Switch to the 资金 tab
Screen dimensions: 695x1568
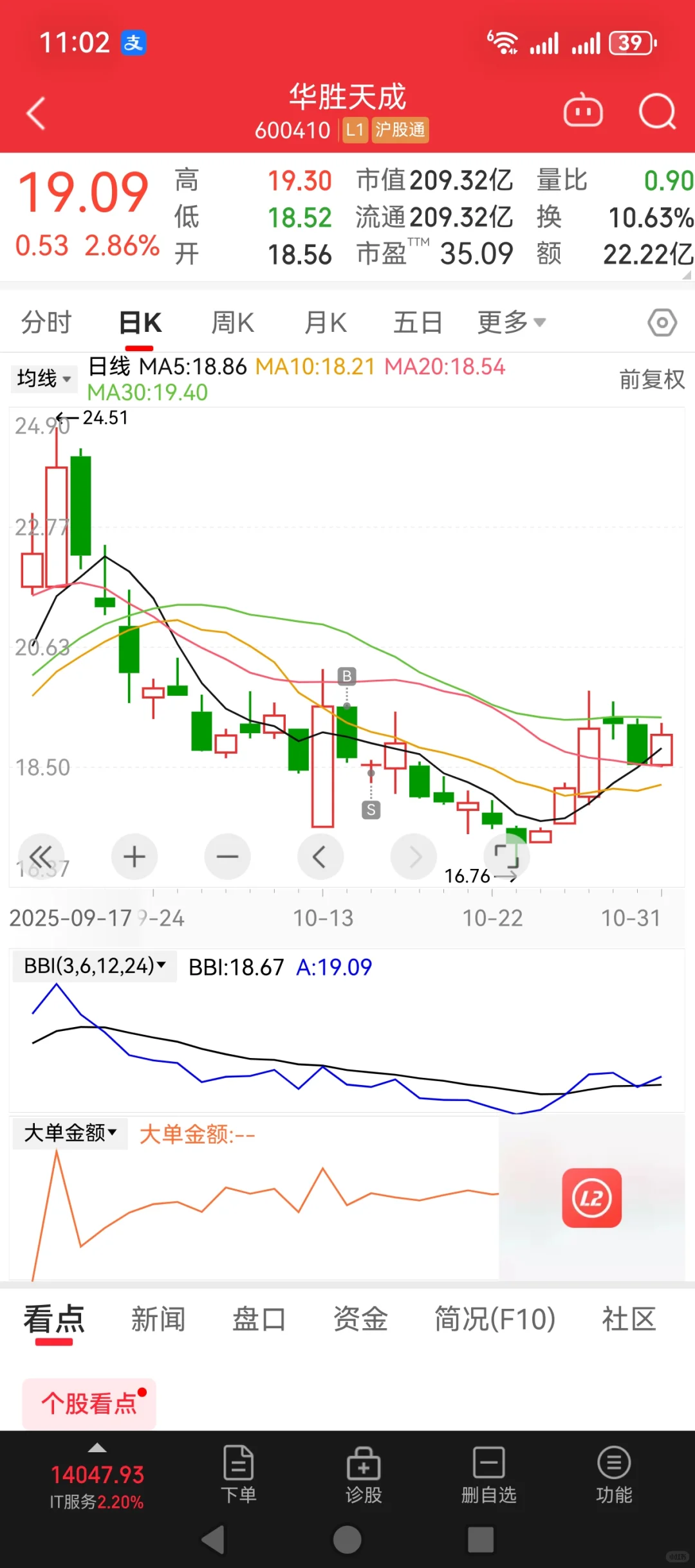360,1320
